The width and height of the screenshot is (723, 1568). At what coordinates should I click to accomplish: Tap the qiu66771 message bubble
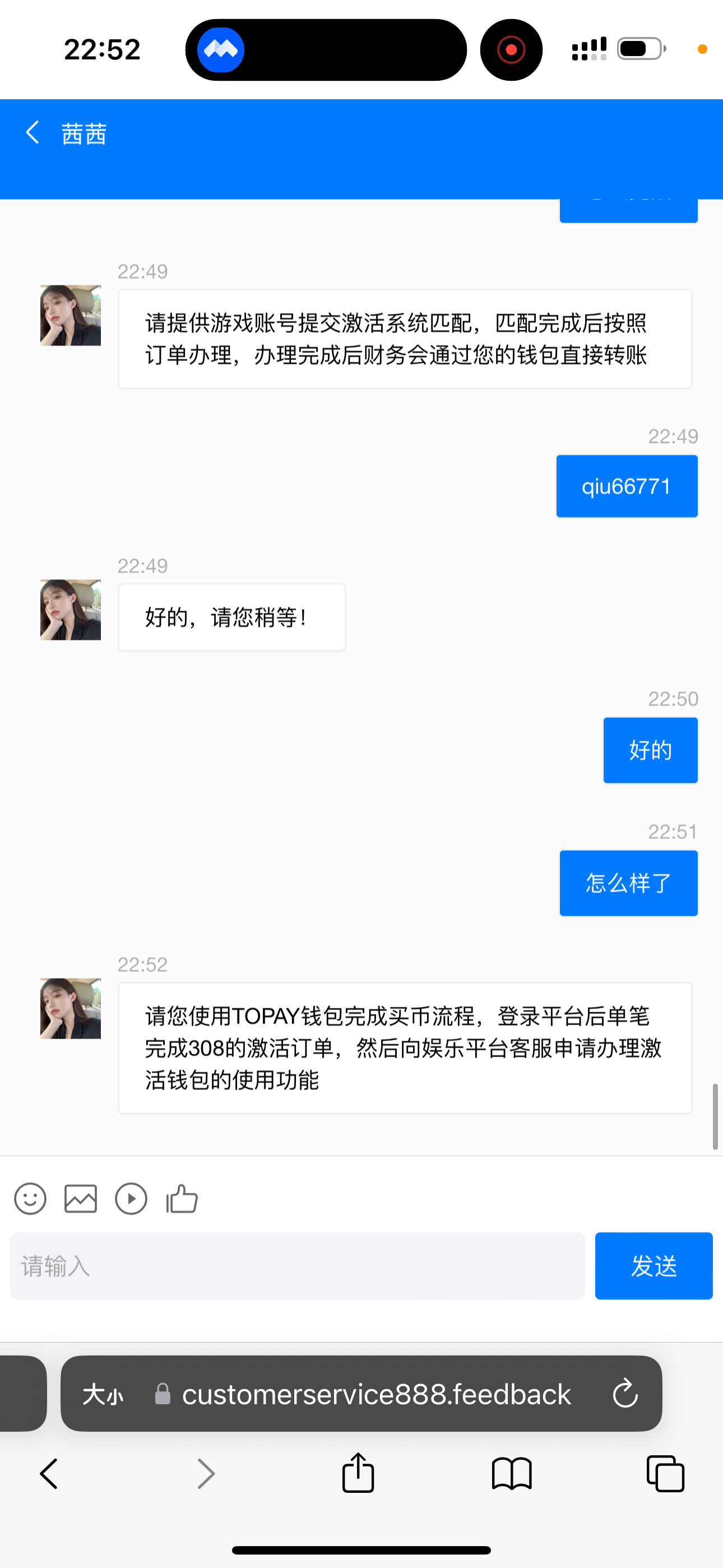(626, 485)
